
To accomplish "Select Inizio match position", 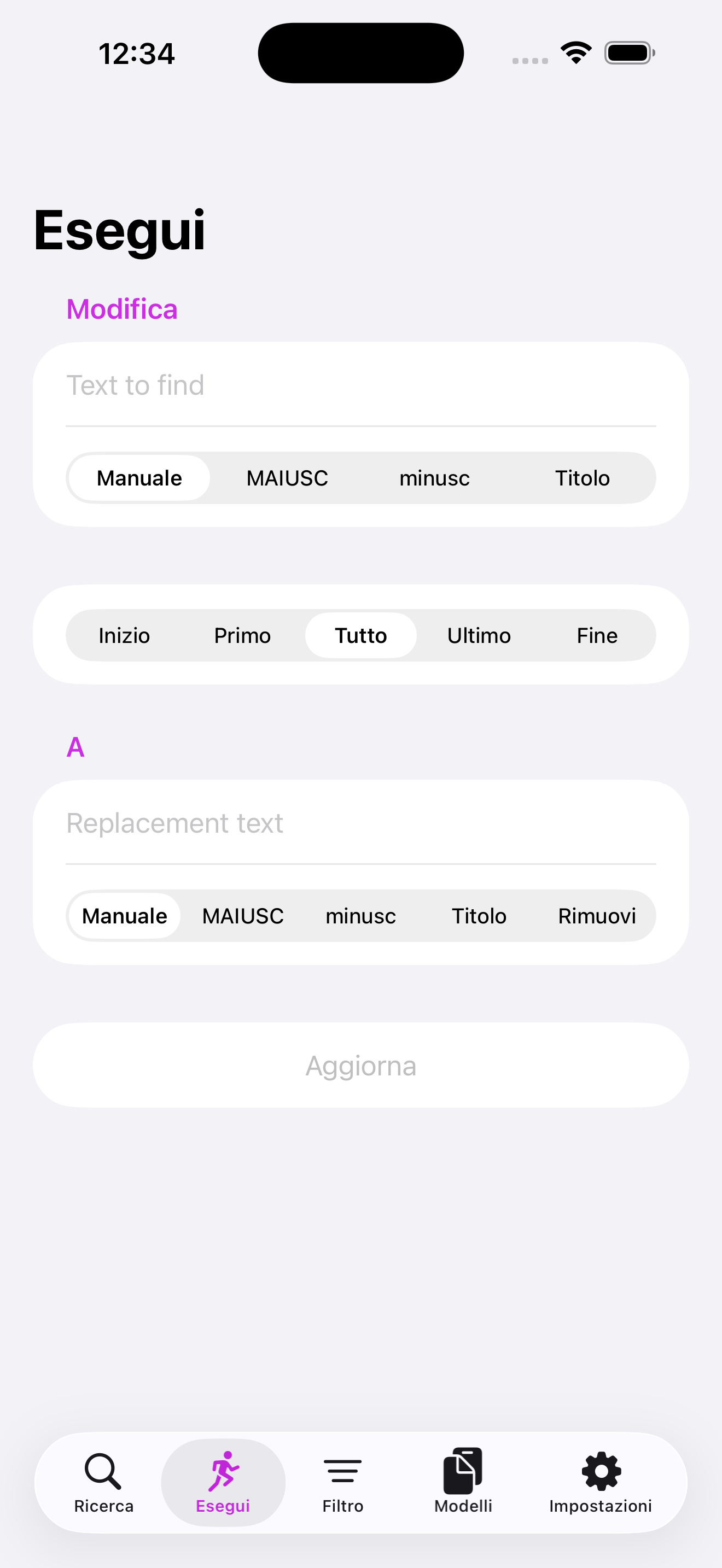I will click(x=124, y=635).
